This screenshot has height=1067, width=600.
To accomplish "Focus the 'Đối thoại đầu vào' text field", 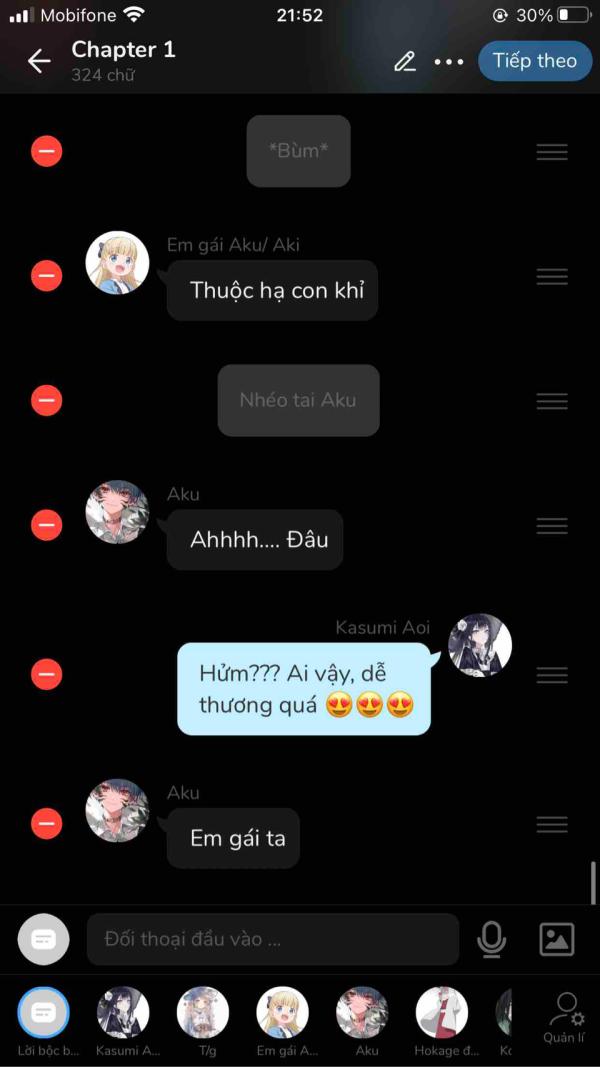I will point(272,939).
